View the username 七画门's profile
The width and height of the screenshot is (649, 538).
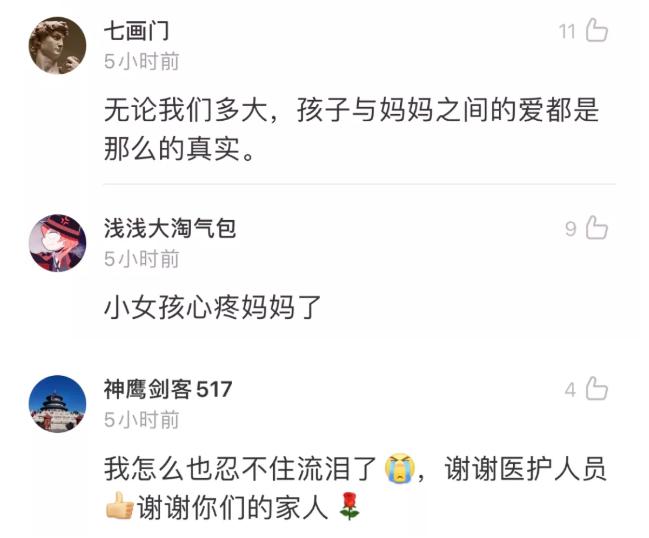point(137,31)
